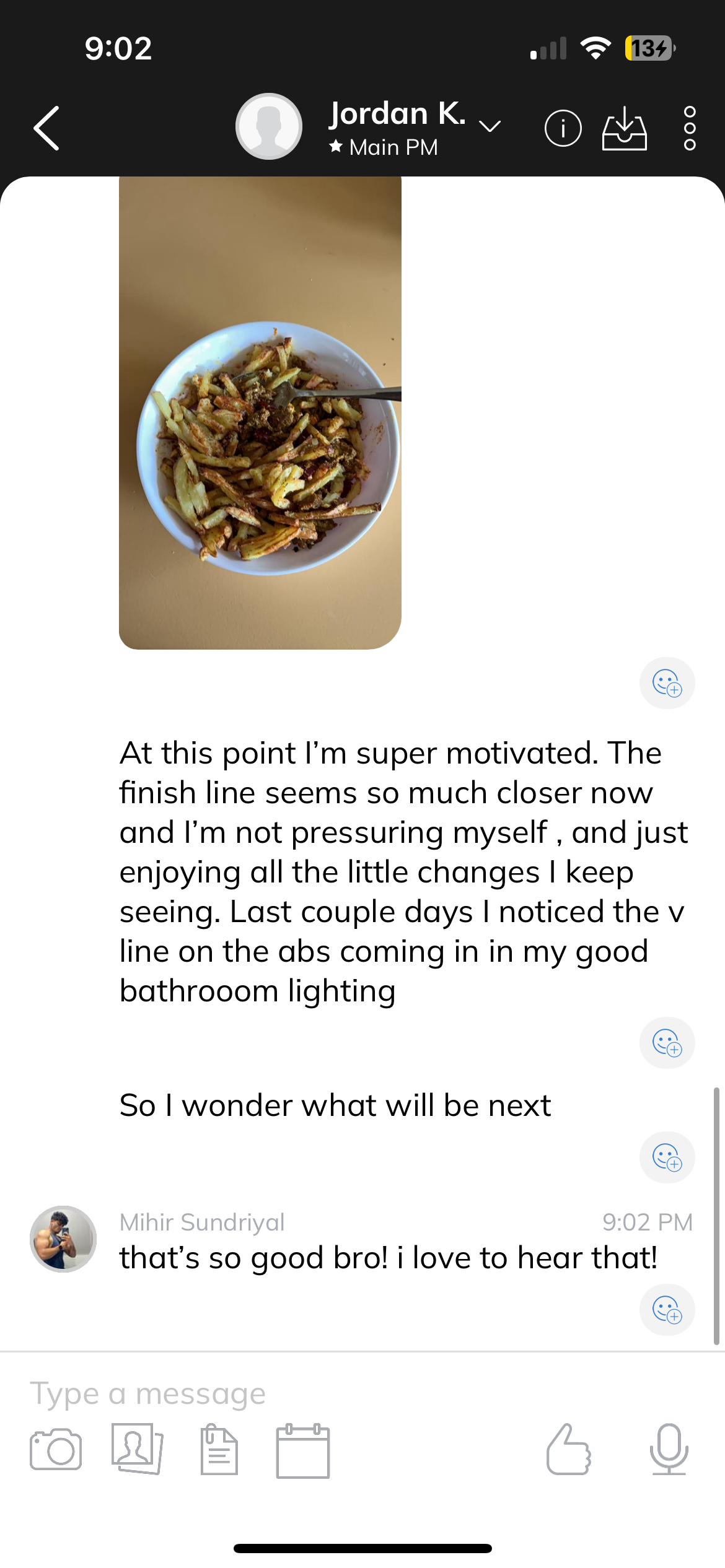Archive this conversation via inbox icon
Image resolution: width=725 pixels, height=1568 pixels.
tap(624, 129)
